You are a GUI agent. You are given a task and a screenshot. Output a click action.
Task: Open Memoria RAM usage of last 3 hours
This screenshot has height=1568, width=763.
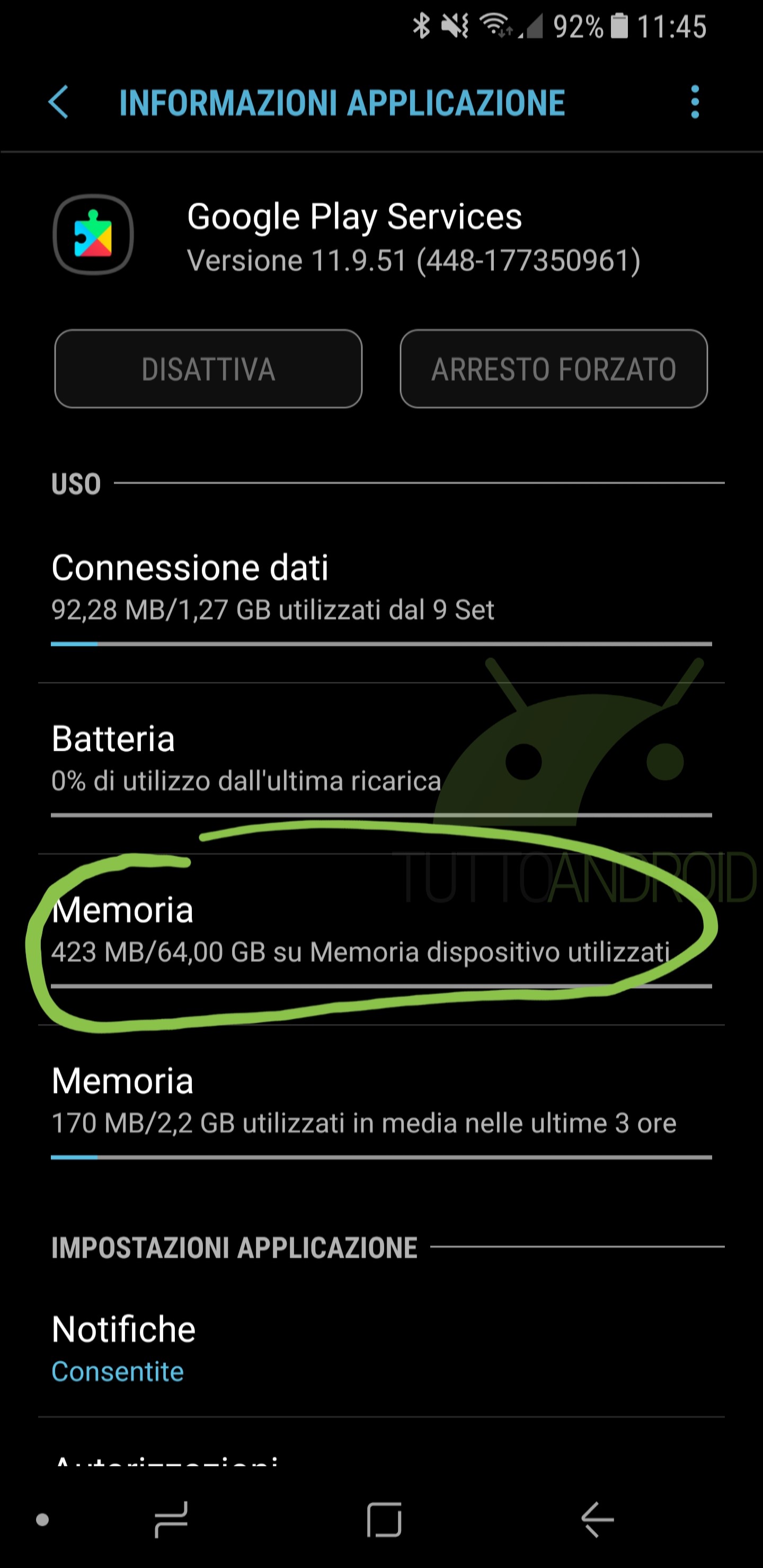(381, 1102)
